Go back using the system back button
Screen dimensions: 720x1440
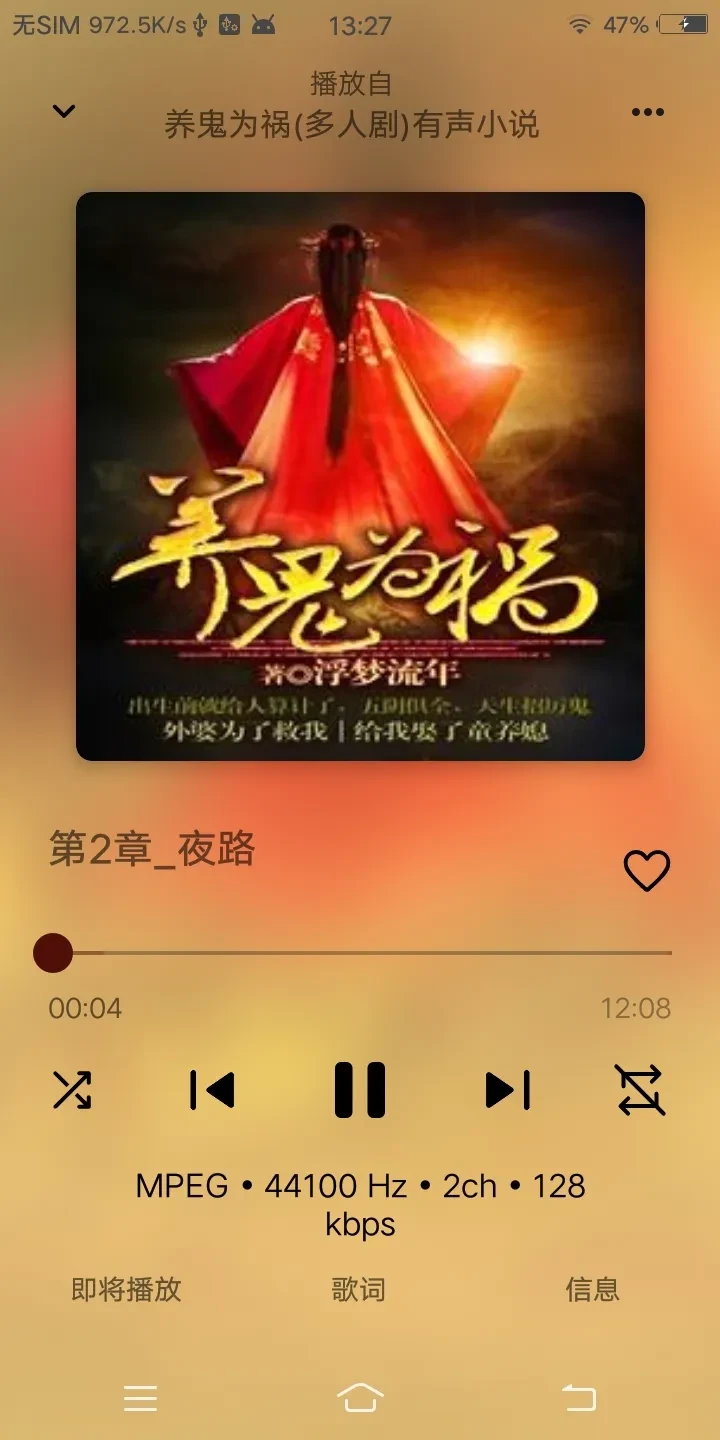point(579,1398)
